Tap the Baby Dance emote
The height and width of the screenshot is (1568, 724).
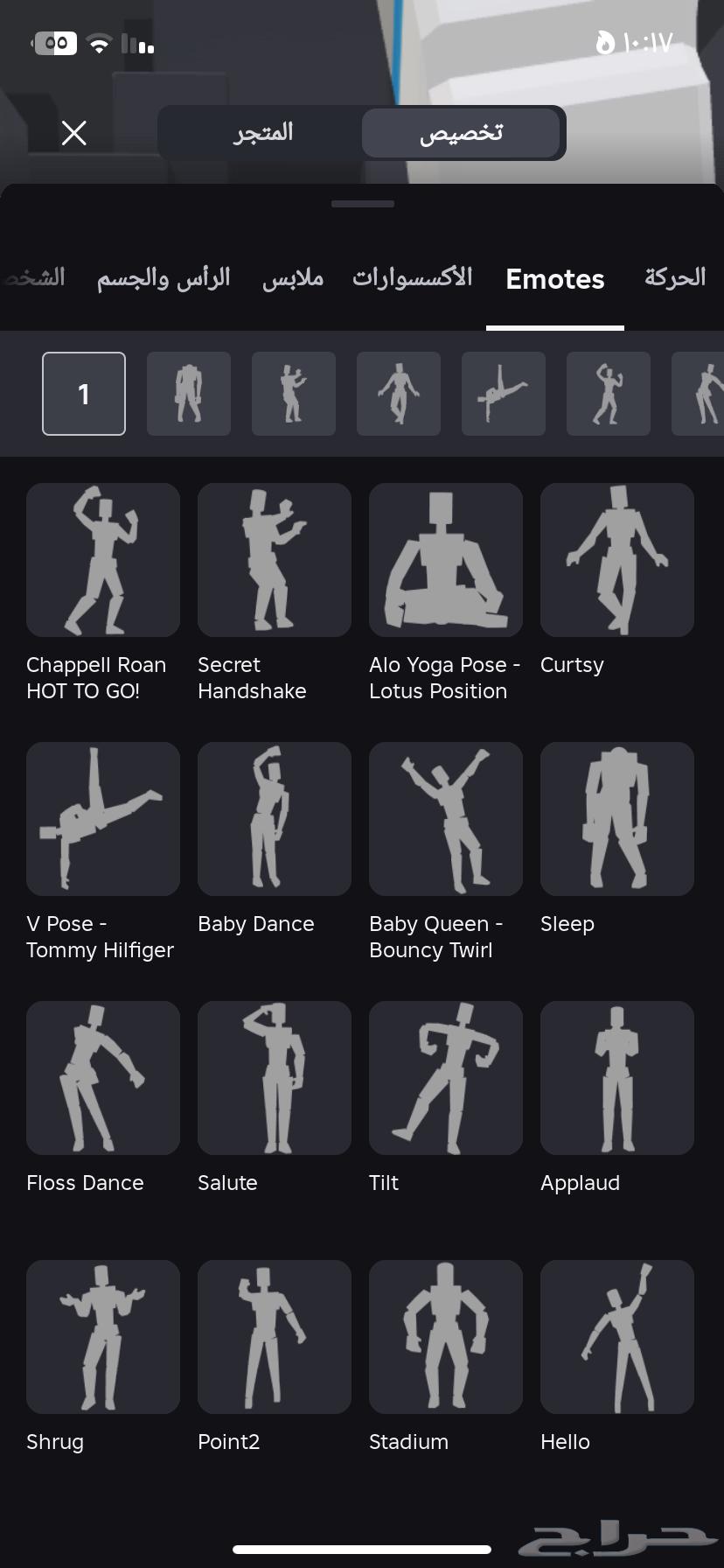275,819
